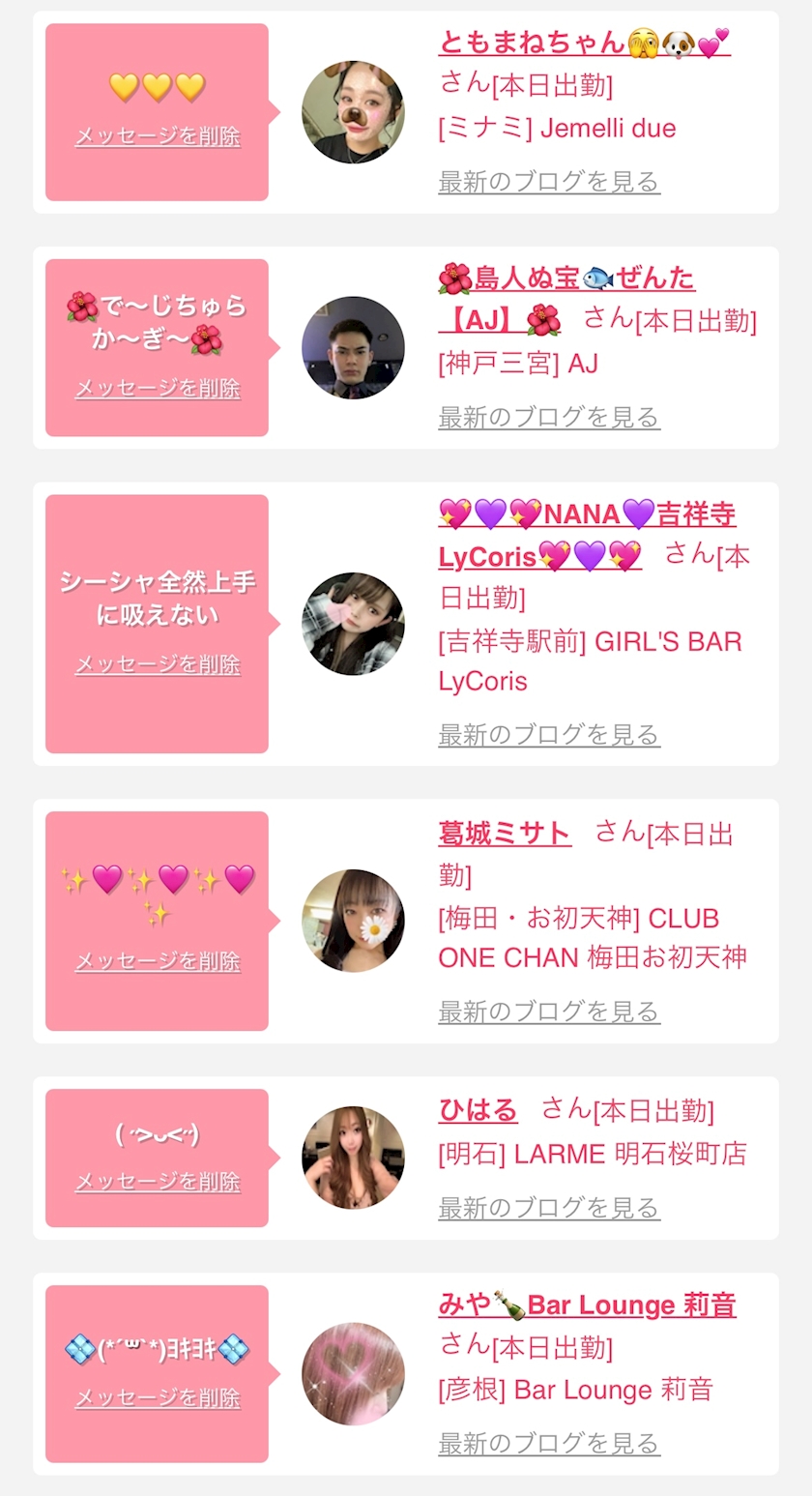812x1496 pixels.
Task: View latest blog of ひはる
Action: (549, 1208)
